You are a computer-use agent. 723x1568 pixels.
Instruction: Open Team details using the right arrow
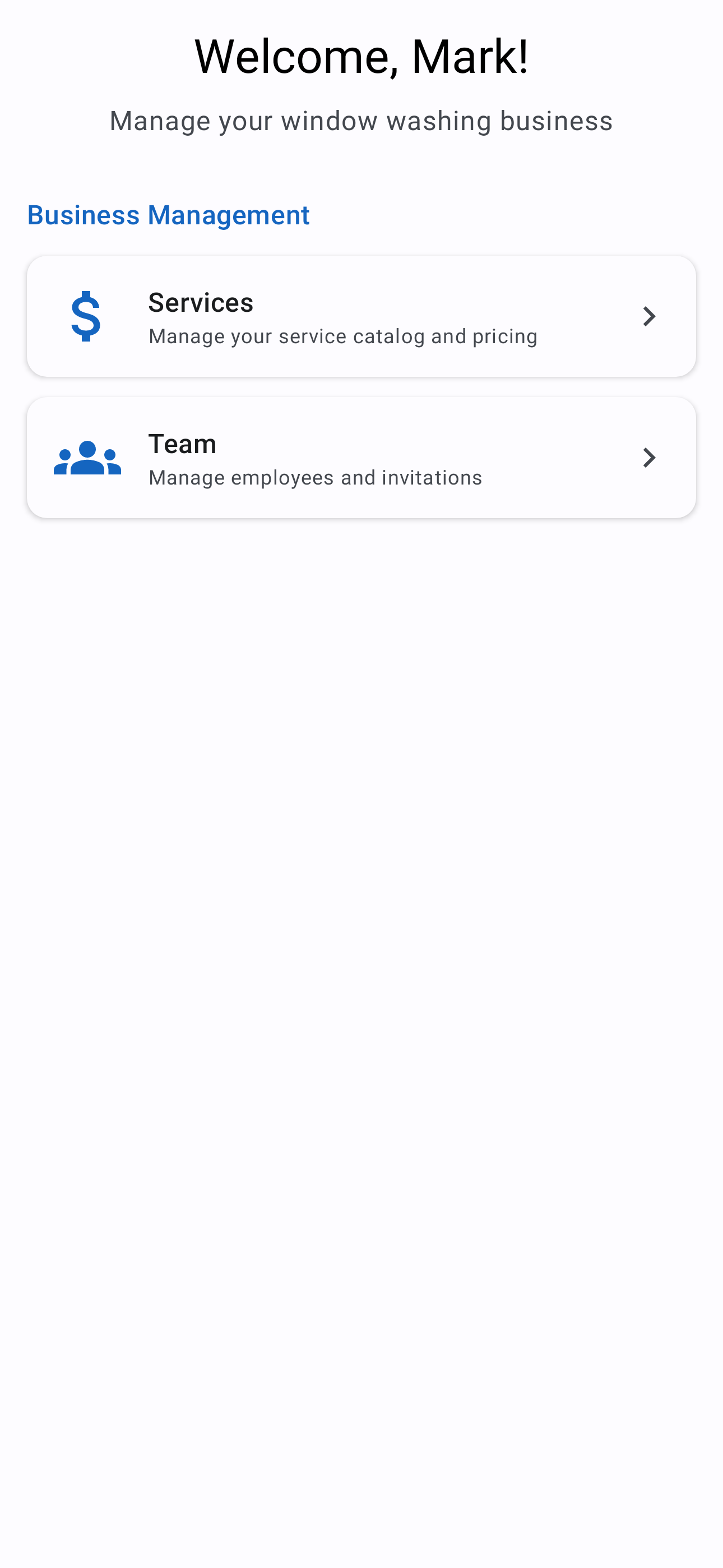pos(650,458)
